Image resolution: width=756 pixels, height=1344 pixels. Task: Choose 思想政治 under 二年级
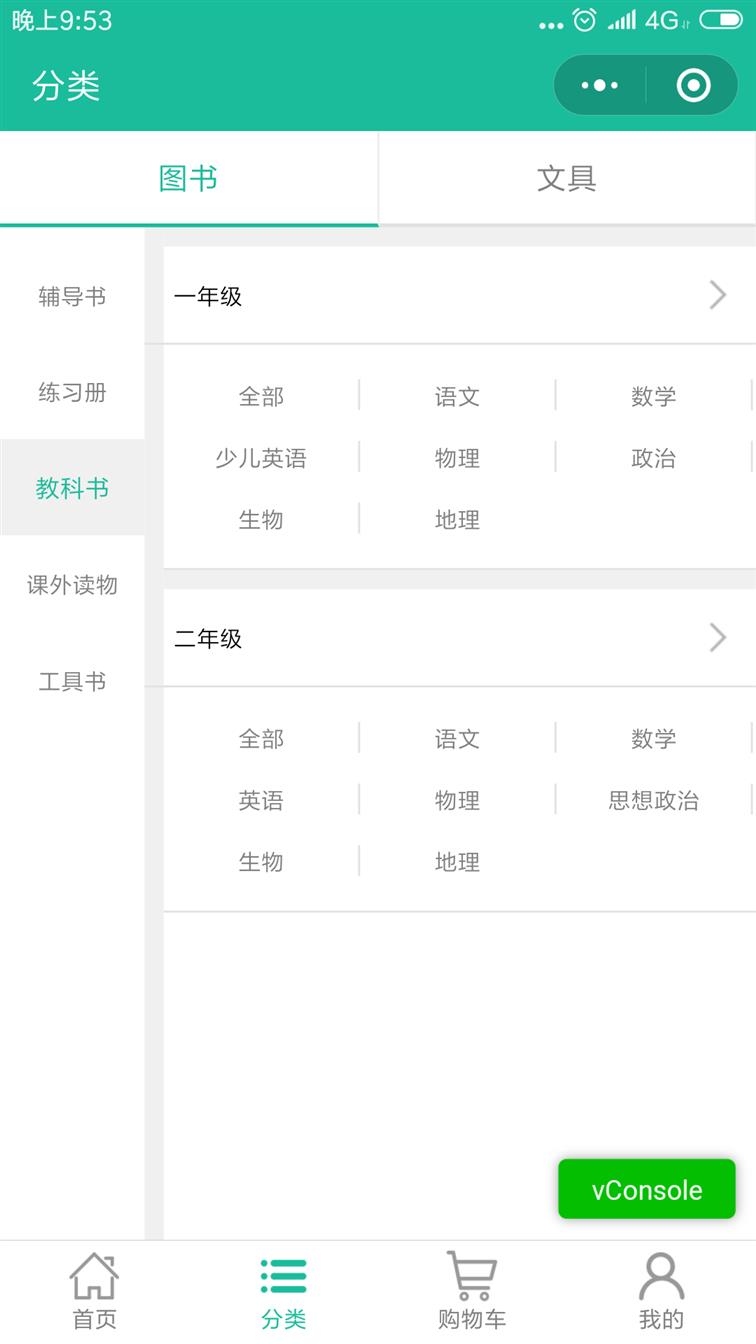click(x=653, y=801)
